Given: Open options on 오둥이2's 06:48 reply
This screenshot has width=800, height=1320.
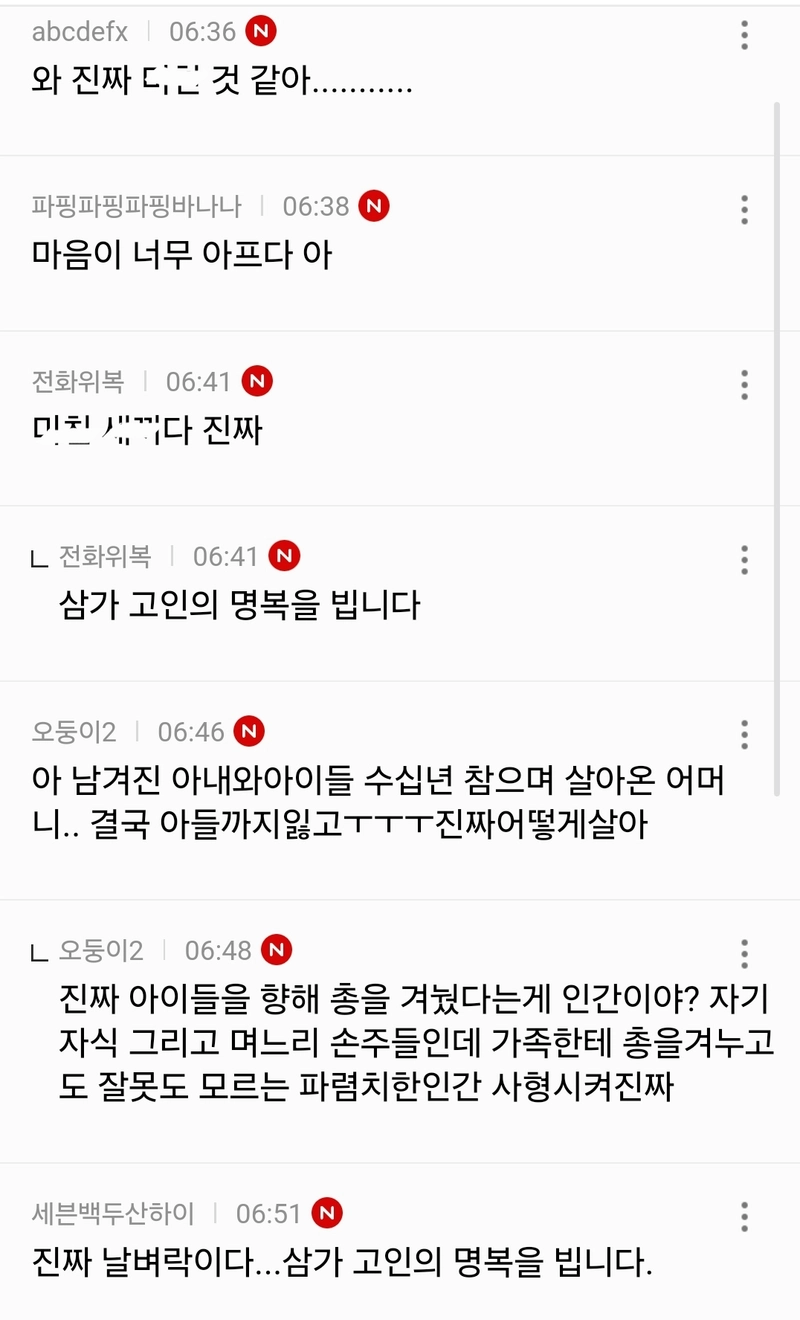Looking at the screenshot, I should click(744, 952).
